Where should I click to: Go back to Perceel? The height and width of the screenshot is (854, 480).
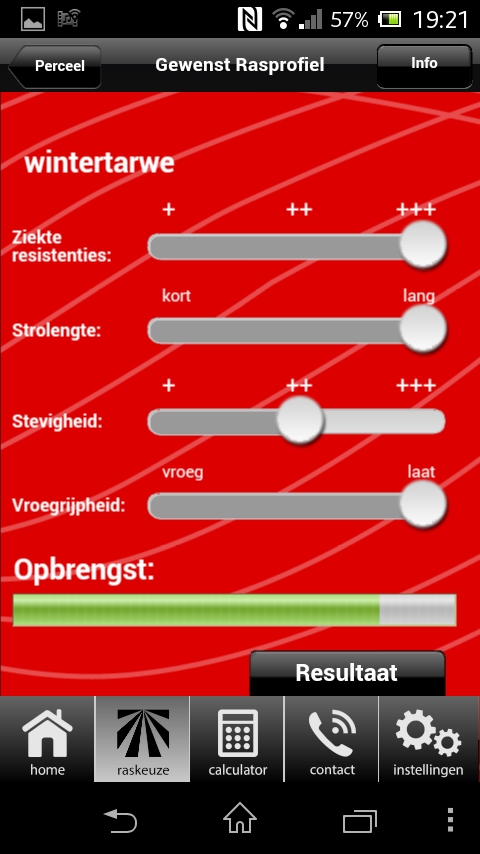coord(55,66)
